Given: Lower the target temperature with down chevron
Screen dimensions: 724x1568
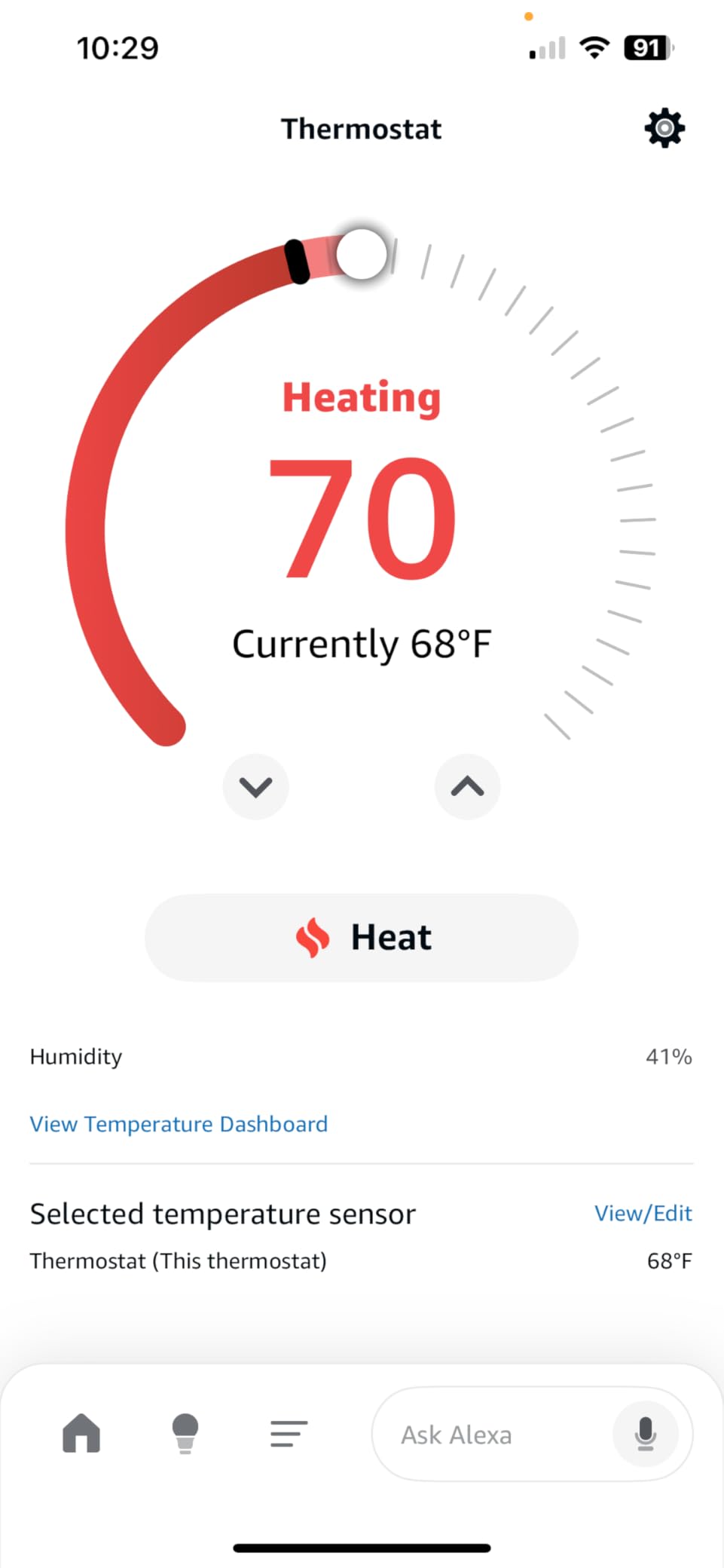Looking at the screenshot, I should tap(255, 786).
